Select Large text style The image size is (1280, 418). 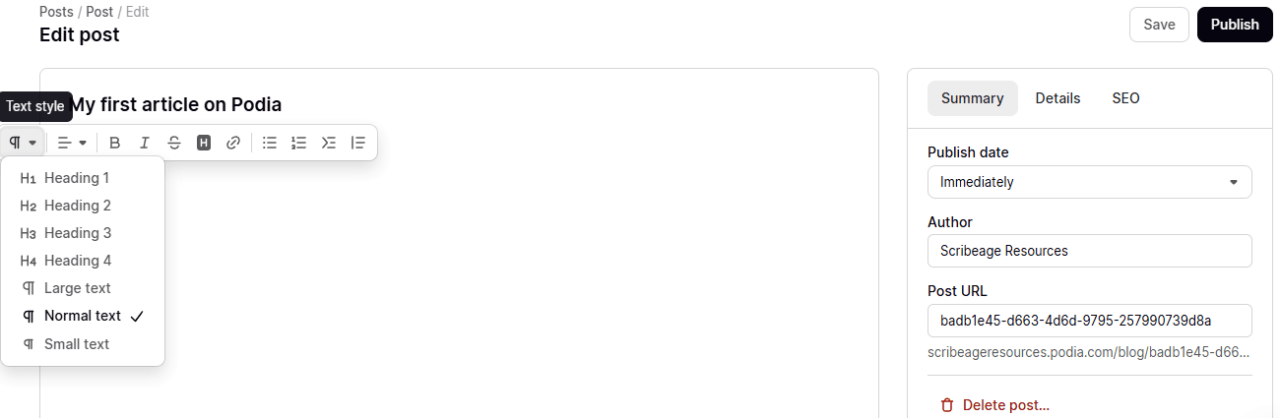(x=76, y=288)
